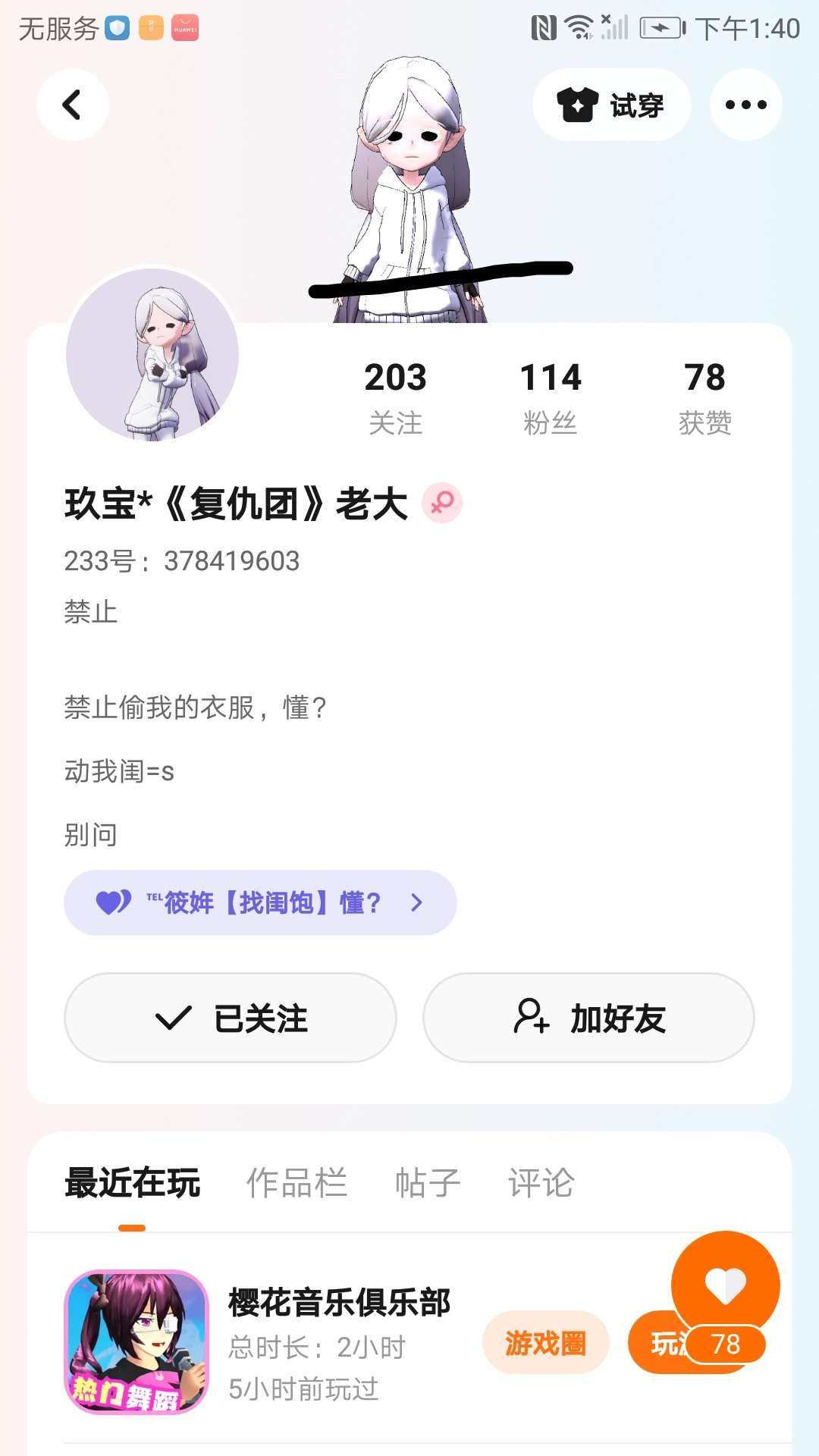This screenshot has width=819, height=1456.
Task: Open the three-dot overflow menu
Action: click(745, 105)
